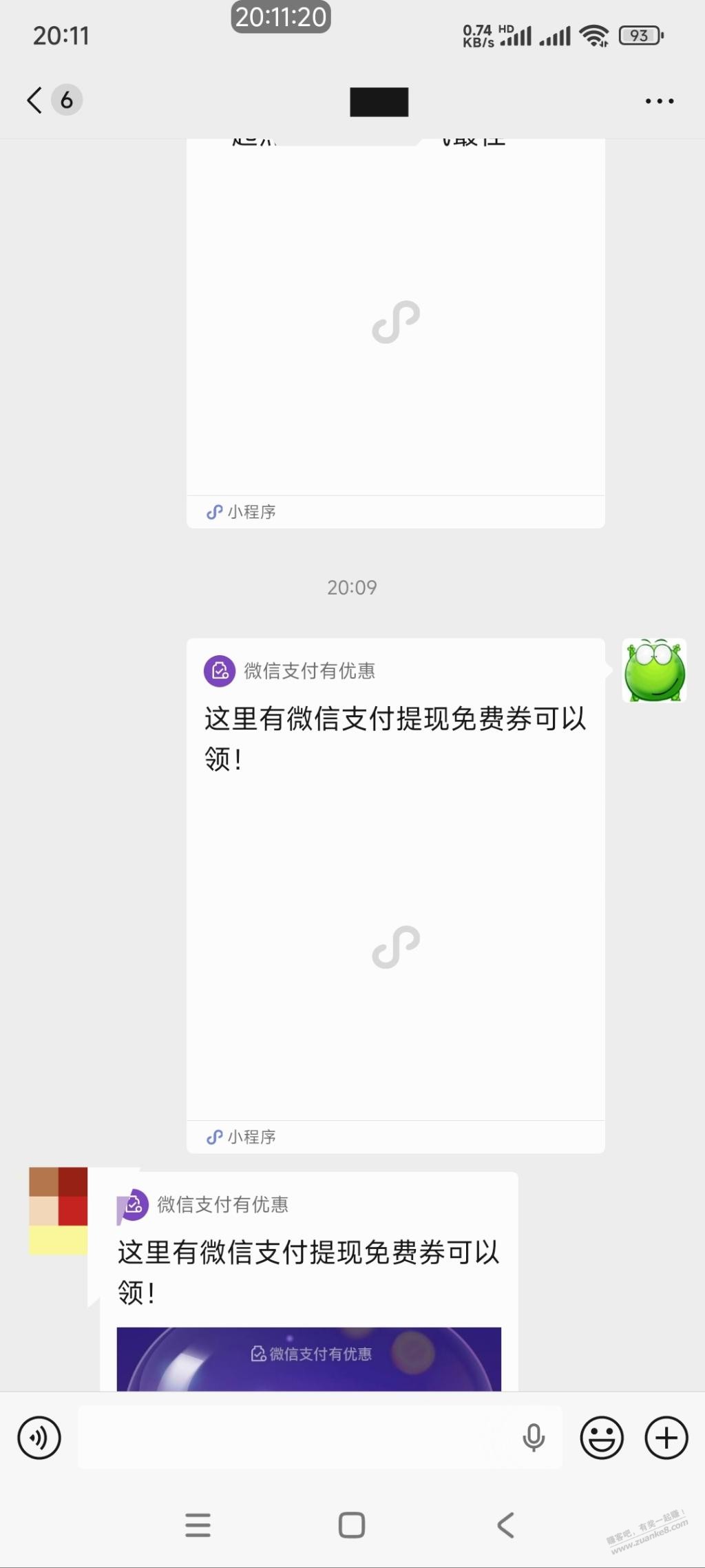This screenshot has height=1568, width=705.
Task: Go back to the chat list
Action: pos(36,101)
